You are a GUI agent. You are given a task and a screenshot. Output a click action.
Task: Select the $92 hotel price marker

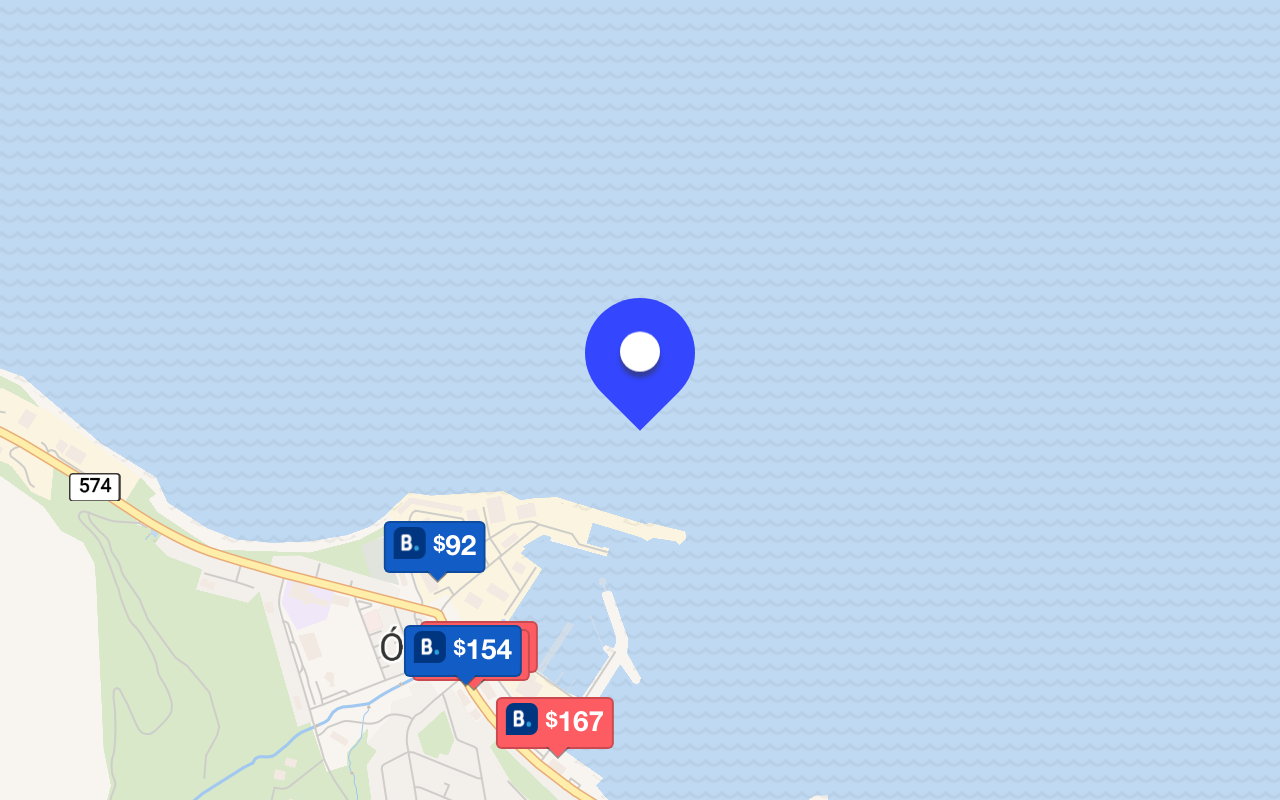tap(435, 546)
